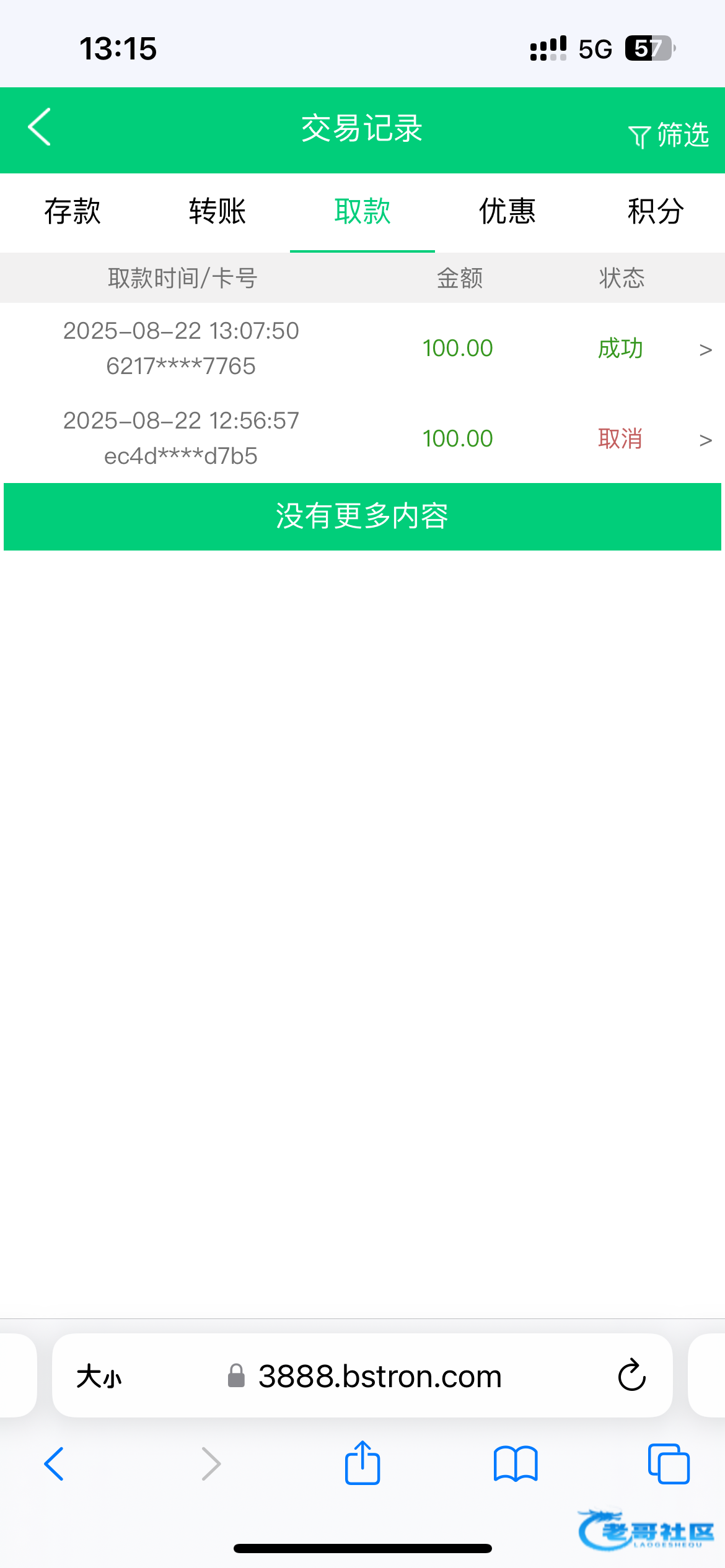Switch to the 积分 tab

655,211
